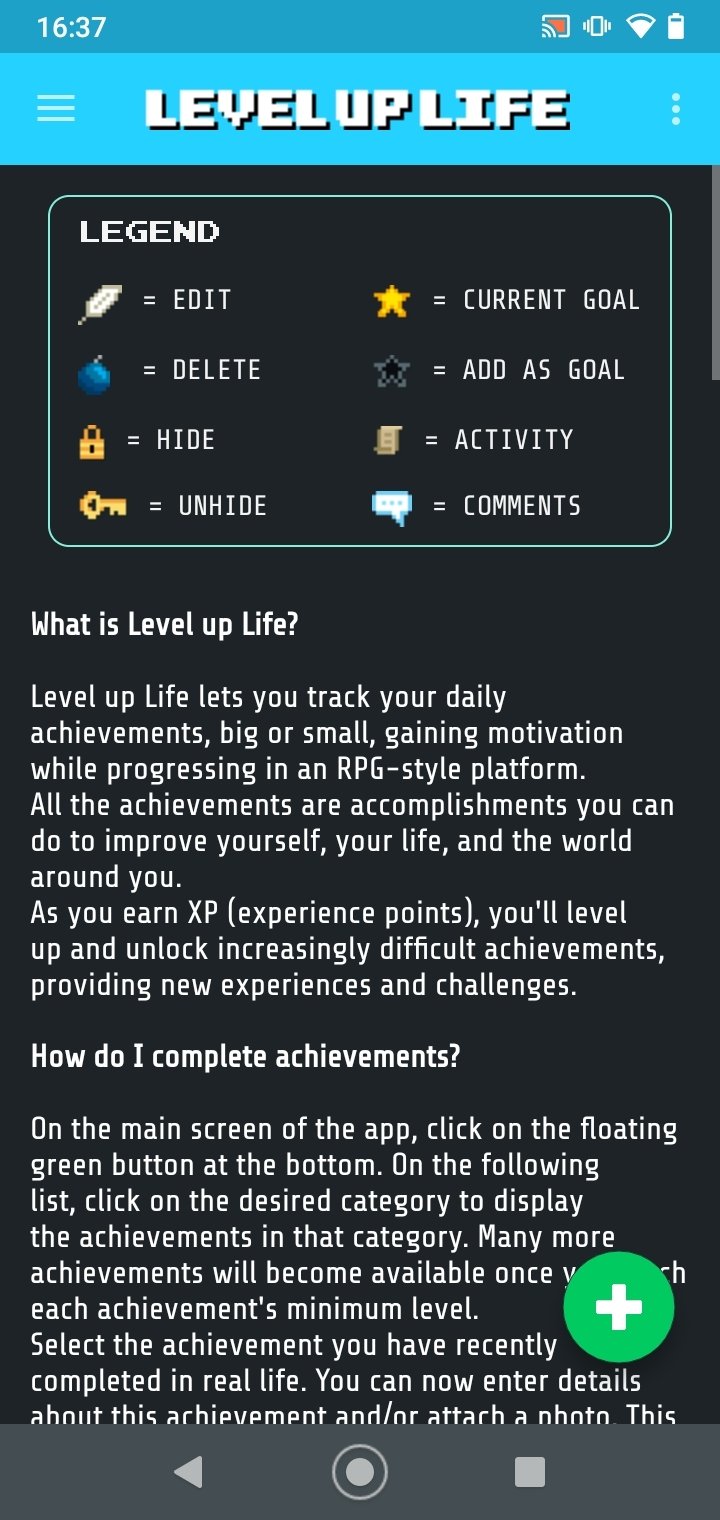Go back using the system back button

188,1472
